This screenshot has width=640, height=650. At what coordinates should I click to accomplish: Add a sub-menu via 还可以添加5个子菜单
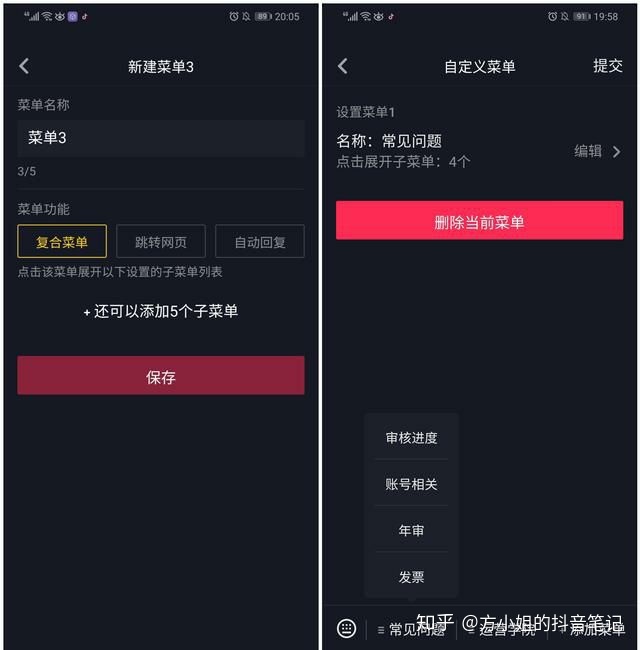tap(160, 311)
